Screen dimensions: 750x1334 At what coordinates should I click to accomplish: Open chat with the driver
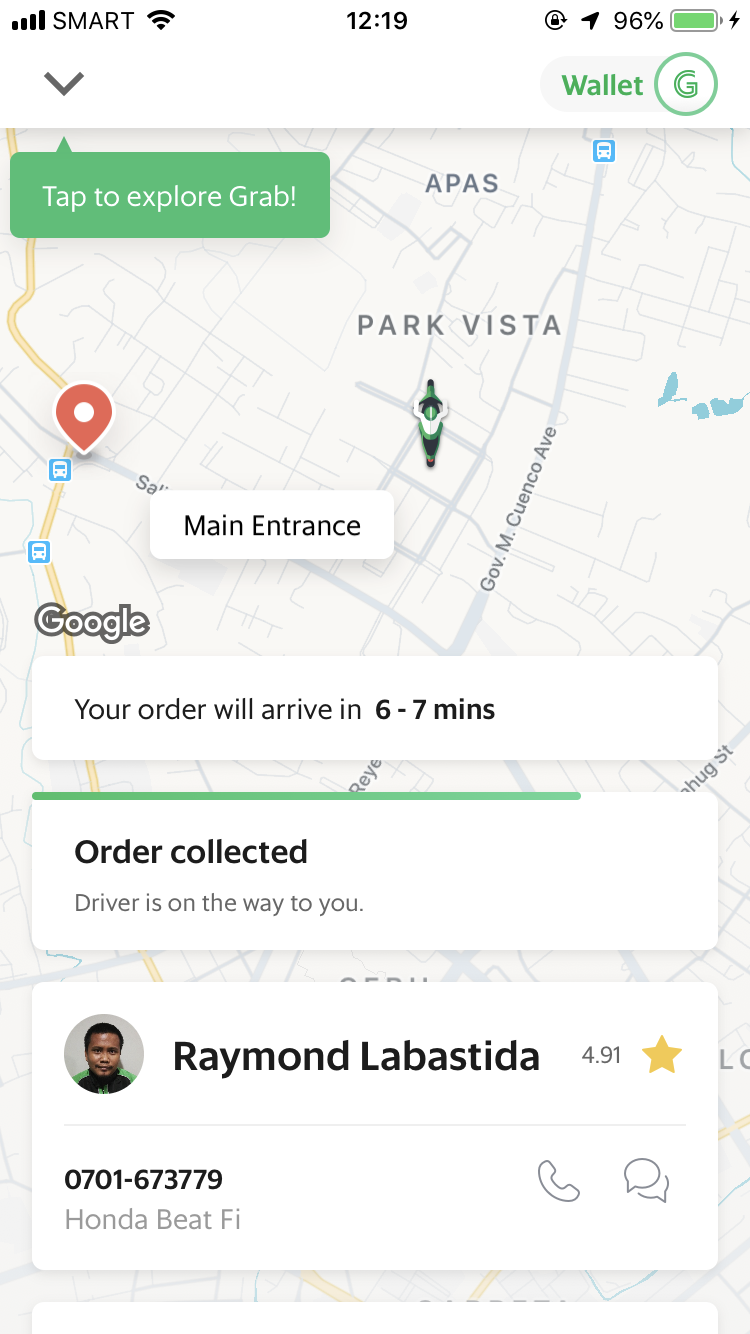(646, 1180)
